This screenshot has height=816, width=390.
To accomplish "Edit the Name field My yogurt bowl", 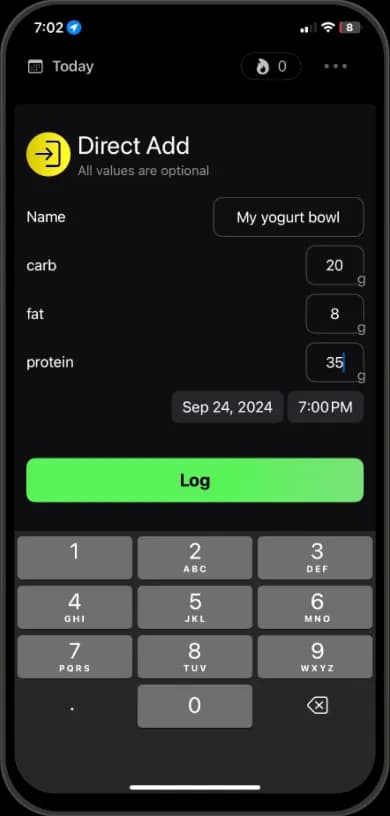I will 288,217.
